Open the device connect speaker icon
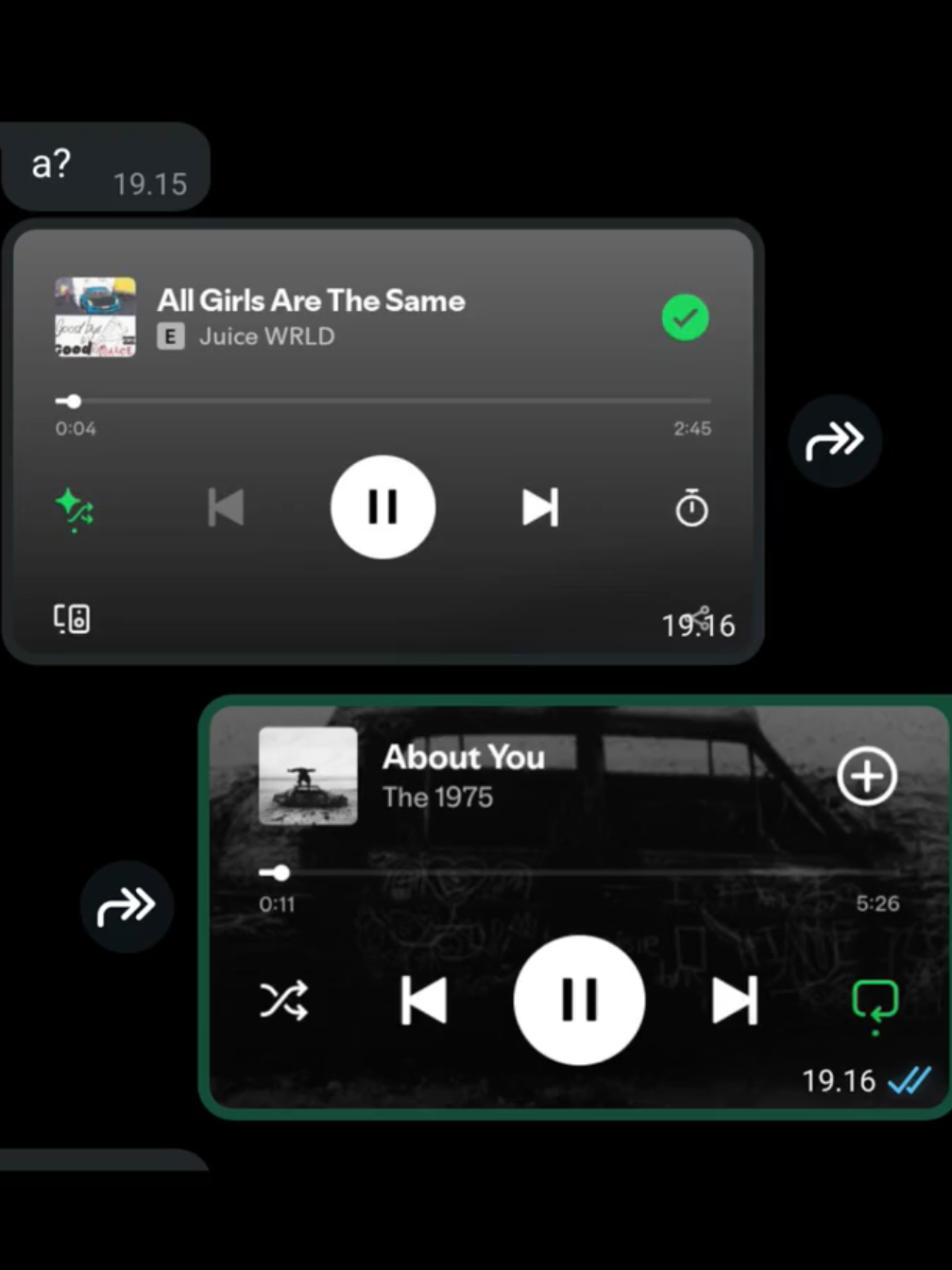This screenshot has width=952, height=1270. pos(72,619)
